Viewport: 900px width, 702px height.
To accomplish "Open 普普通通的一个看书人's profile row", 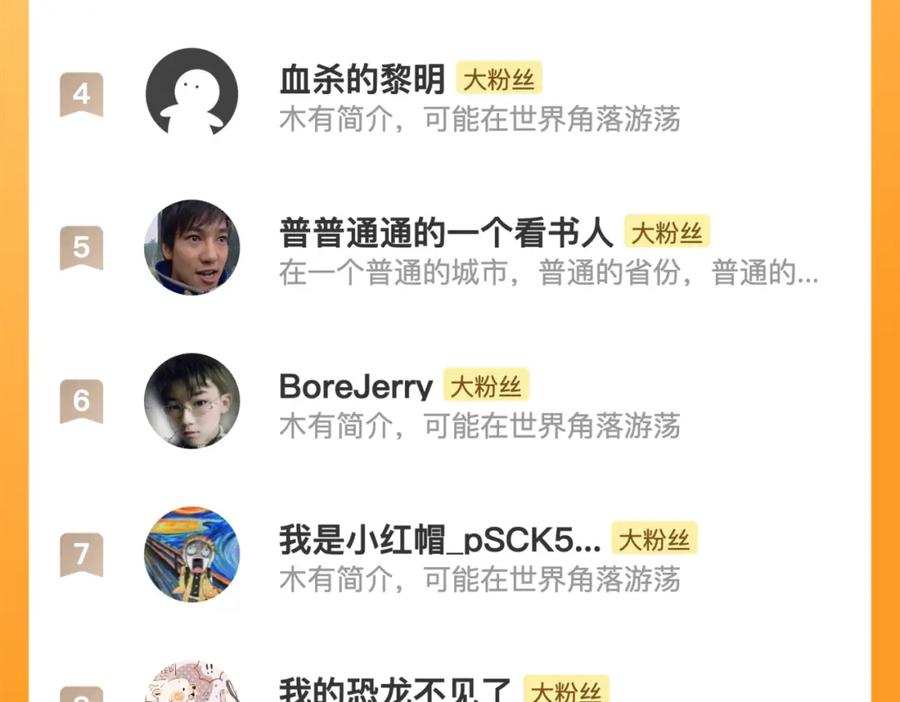I will (445, 234).
